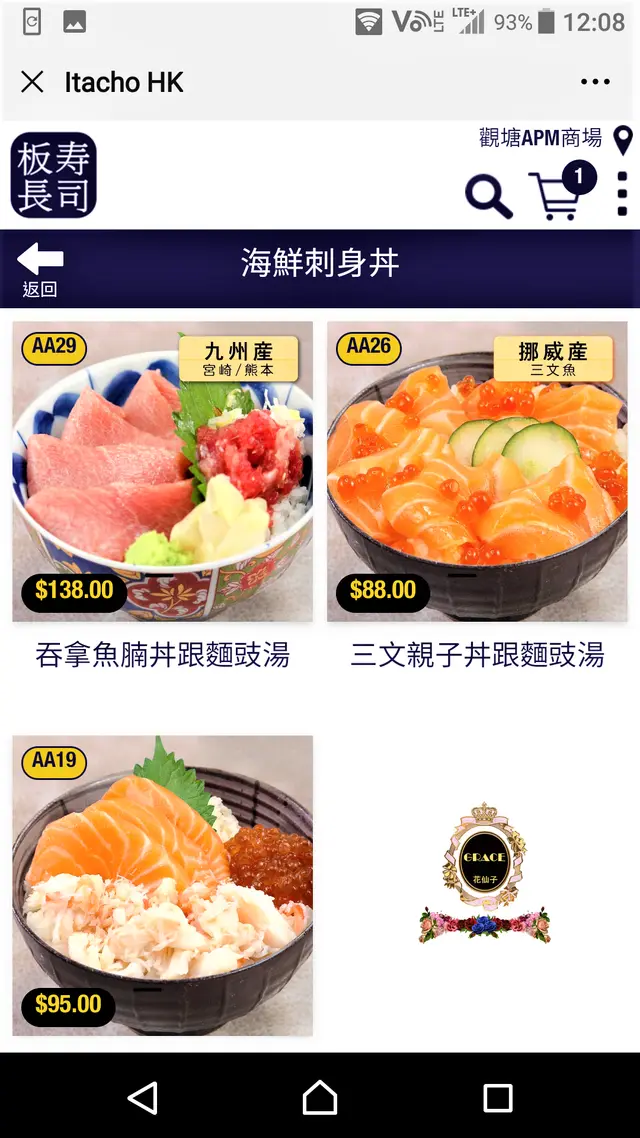View the AA19 $95.00 rice bowl

pyautogui.click(x=162, y=885)
